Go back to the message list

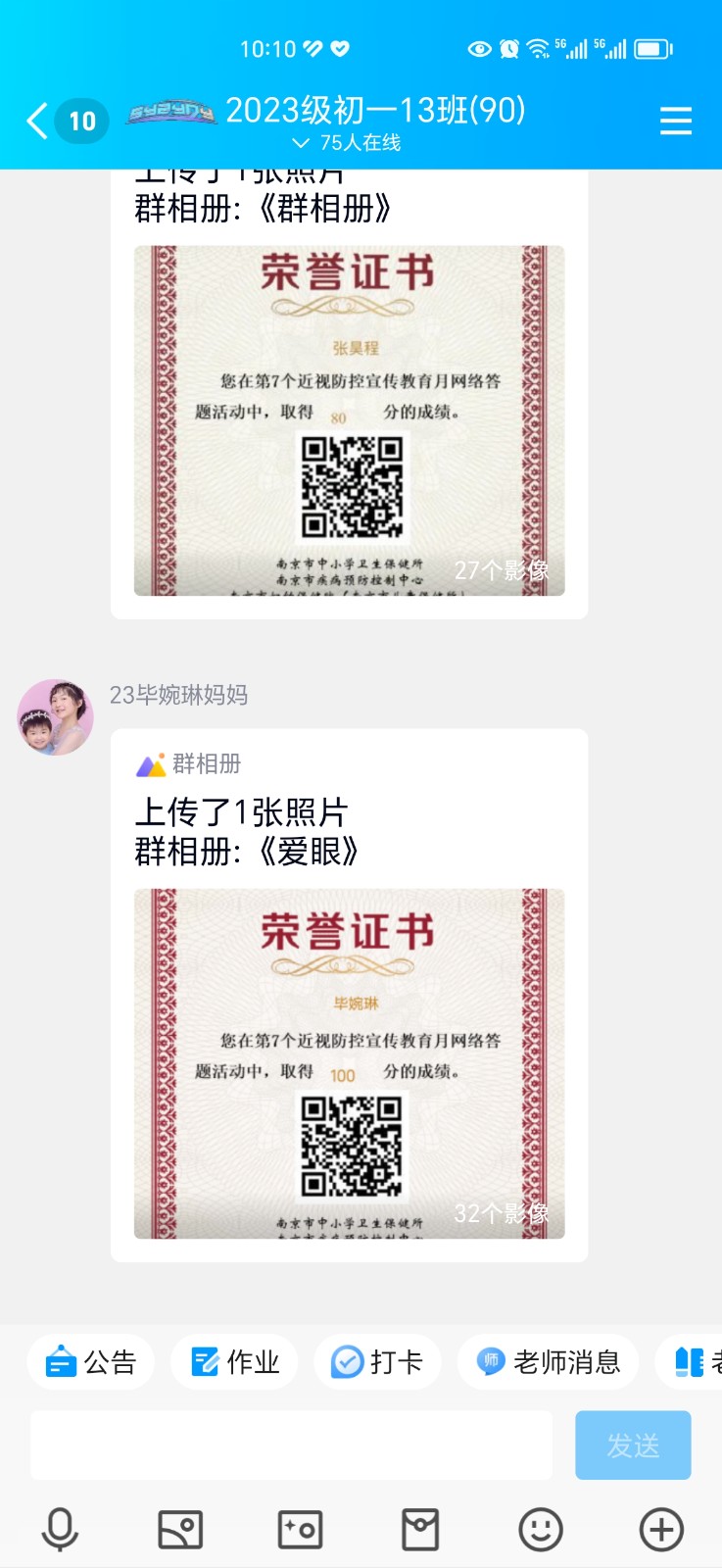tap(39, 122)
